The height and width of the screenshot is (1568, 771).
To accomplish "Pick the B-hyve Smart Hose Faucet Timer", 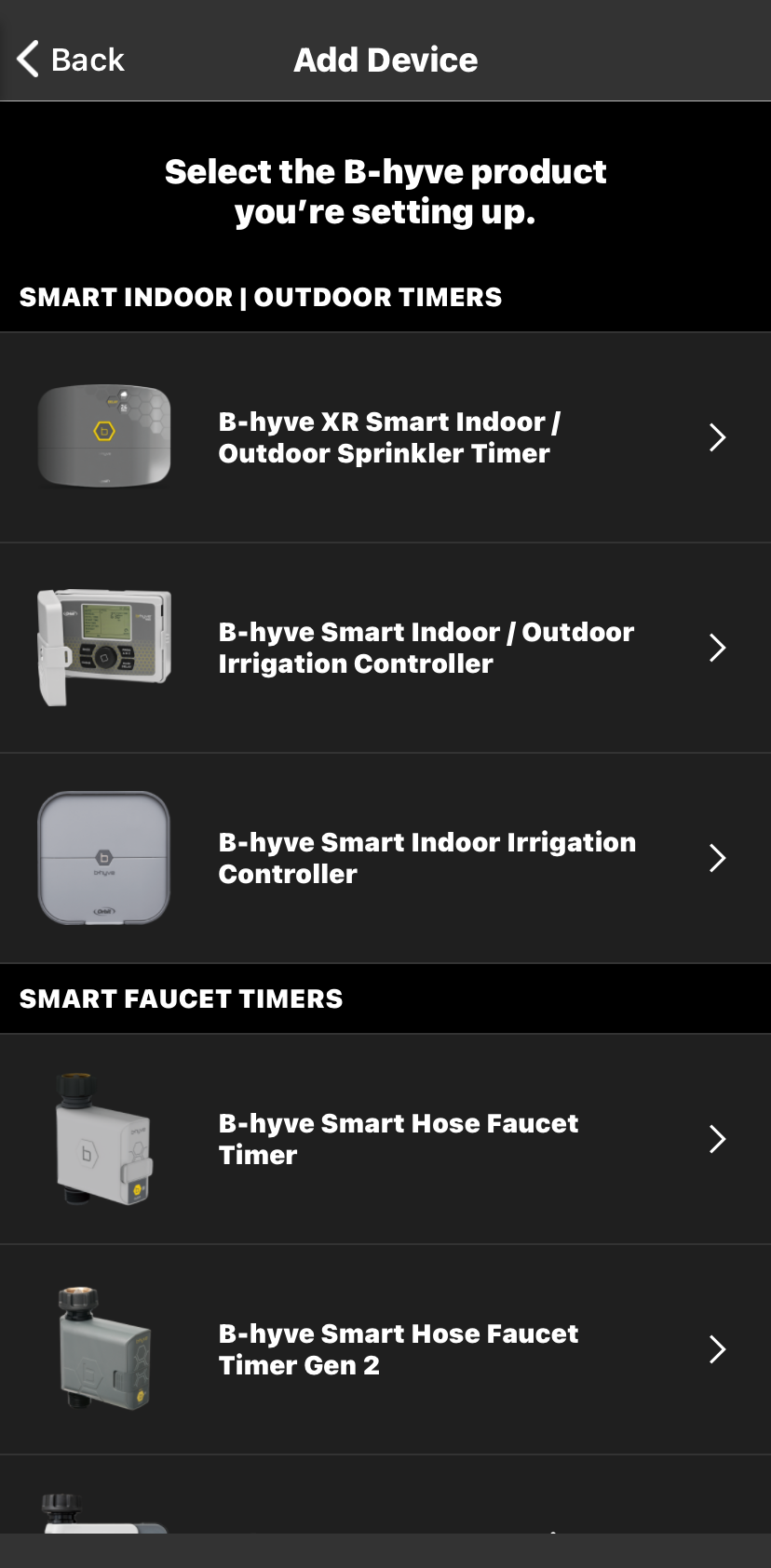I will pos(385,1139).
